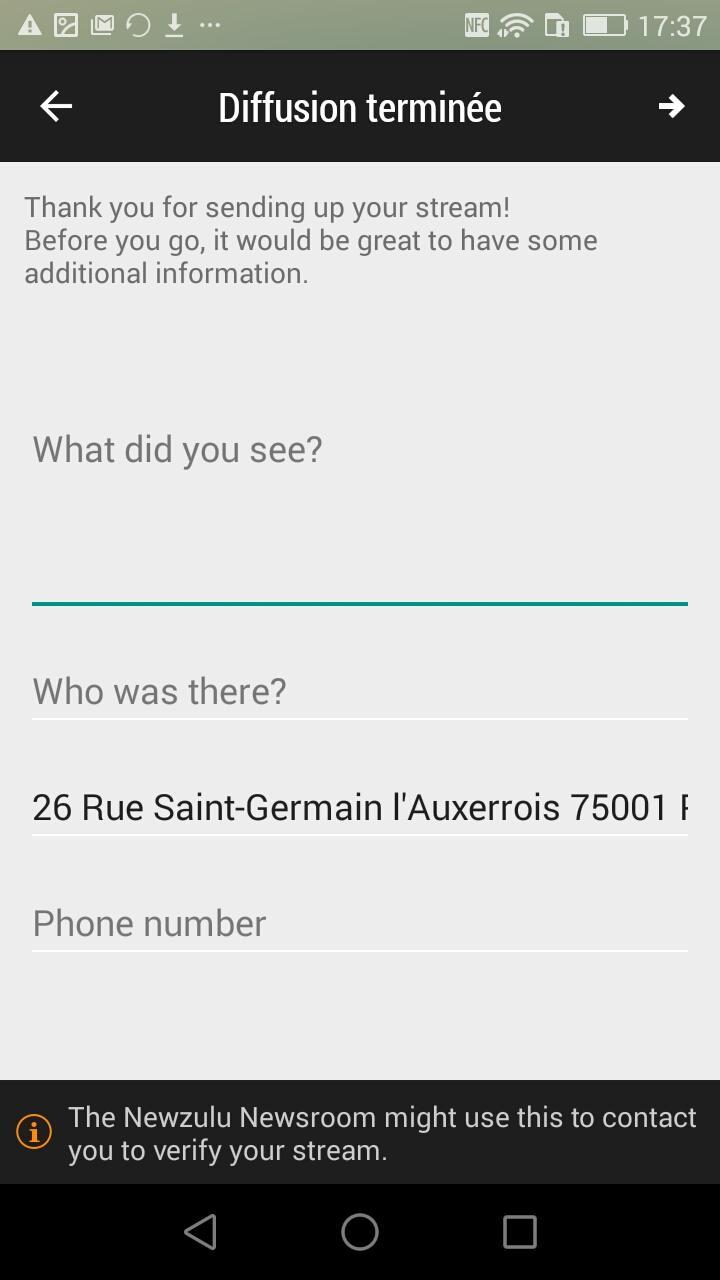Screen dimensions: 720x1280
Task: Select the Phone number field
Action: (x=359, y=923)
